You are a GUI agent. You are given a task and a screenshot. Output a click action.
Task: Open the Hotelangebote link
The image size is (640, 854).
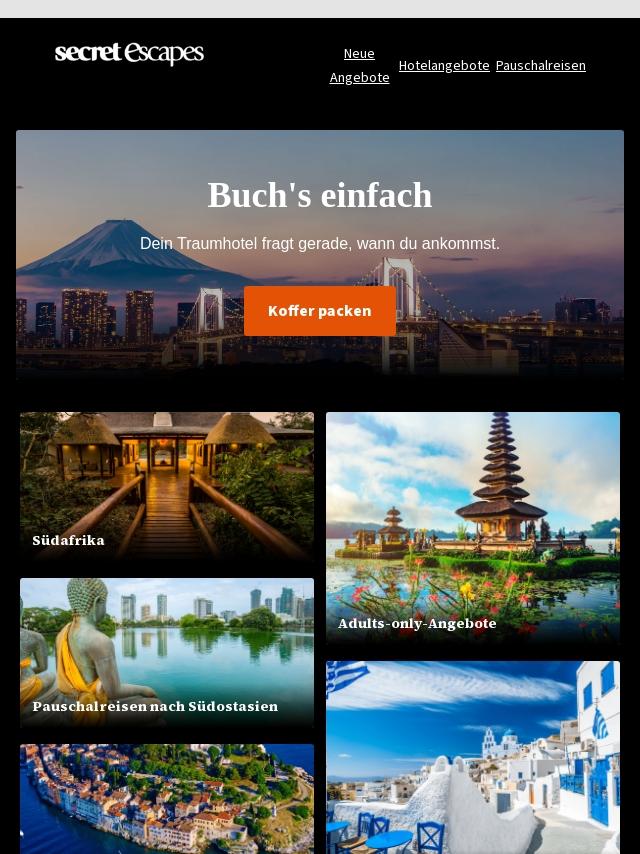click(x=444, y=65)
